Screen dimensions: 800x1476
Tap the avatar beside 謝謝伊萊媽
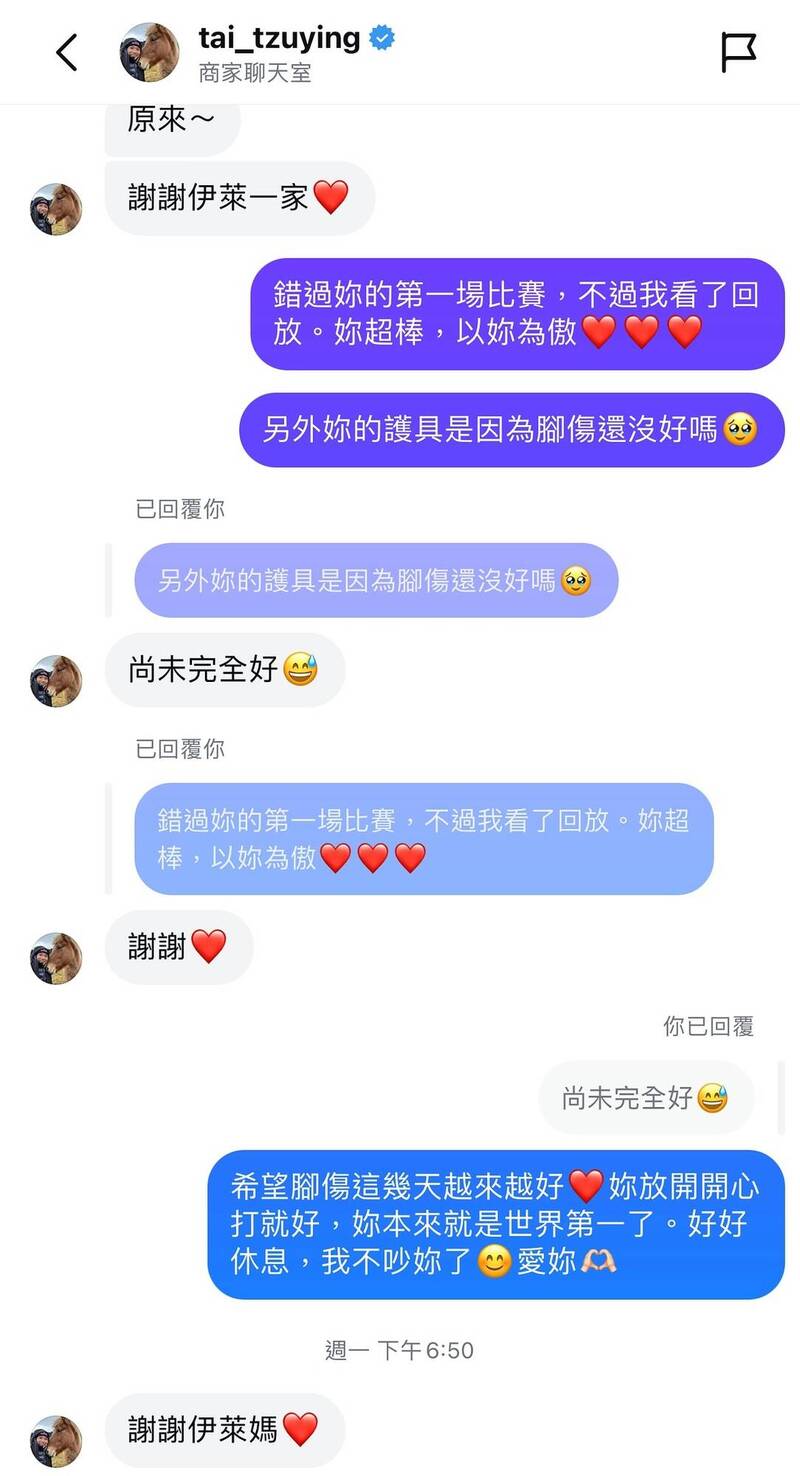point(56,1441)
